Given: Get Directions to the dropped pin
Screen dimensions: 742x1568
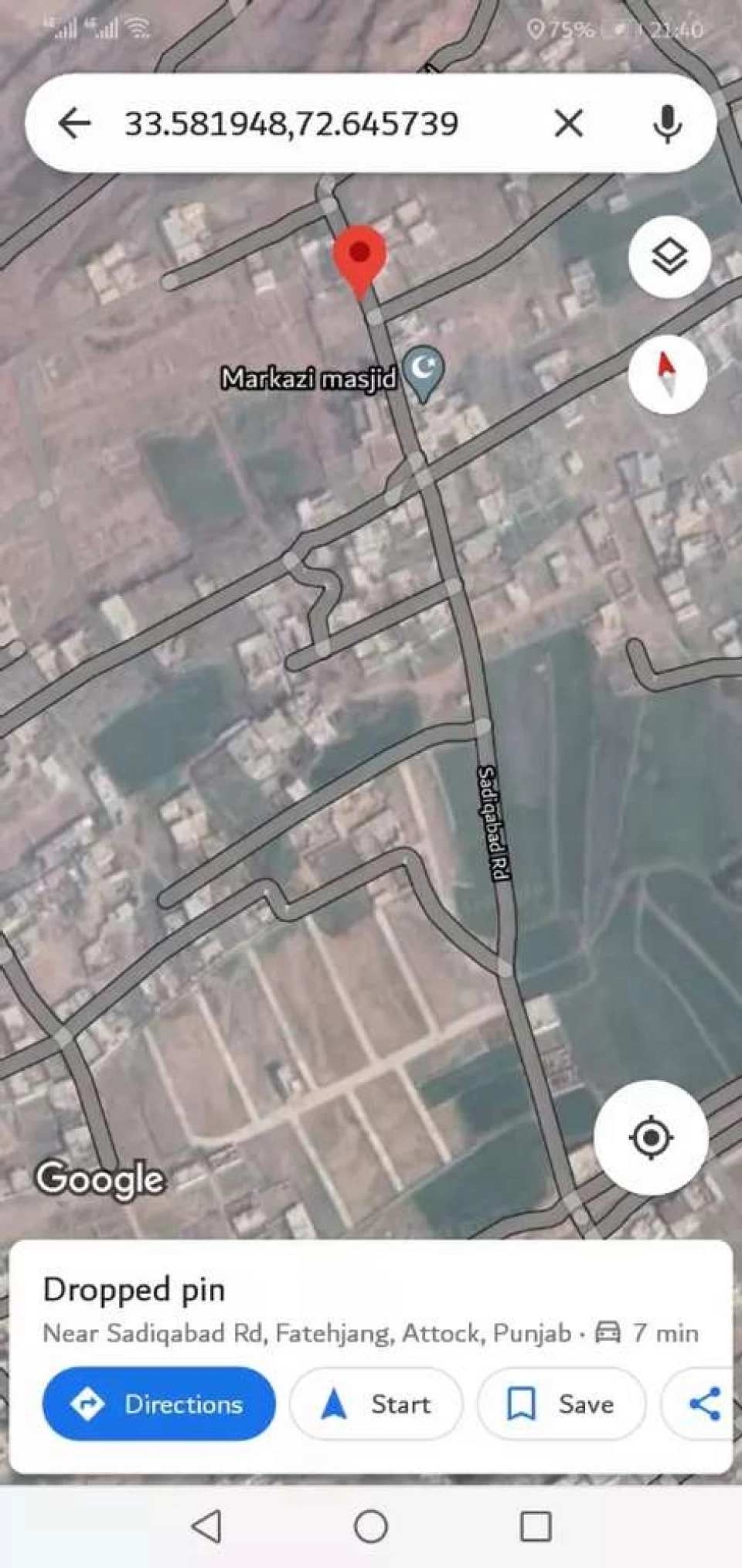Looking at the screenshot, I should click(159, 1403).
